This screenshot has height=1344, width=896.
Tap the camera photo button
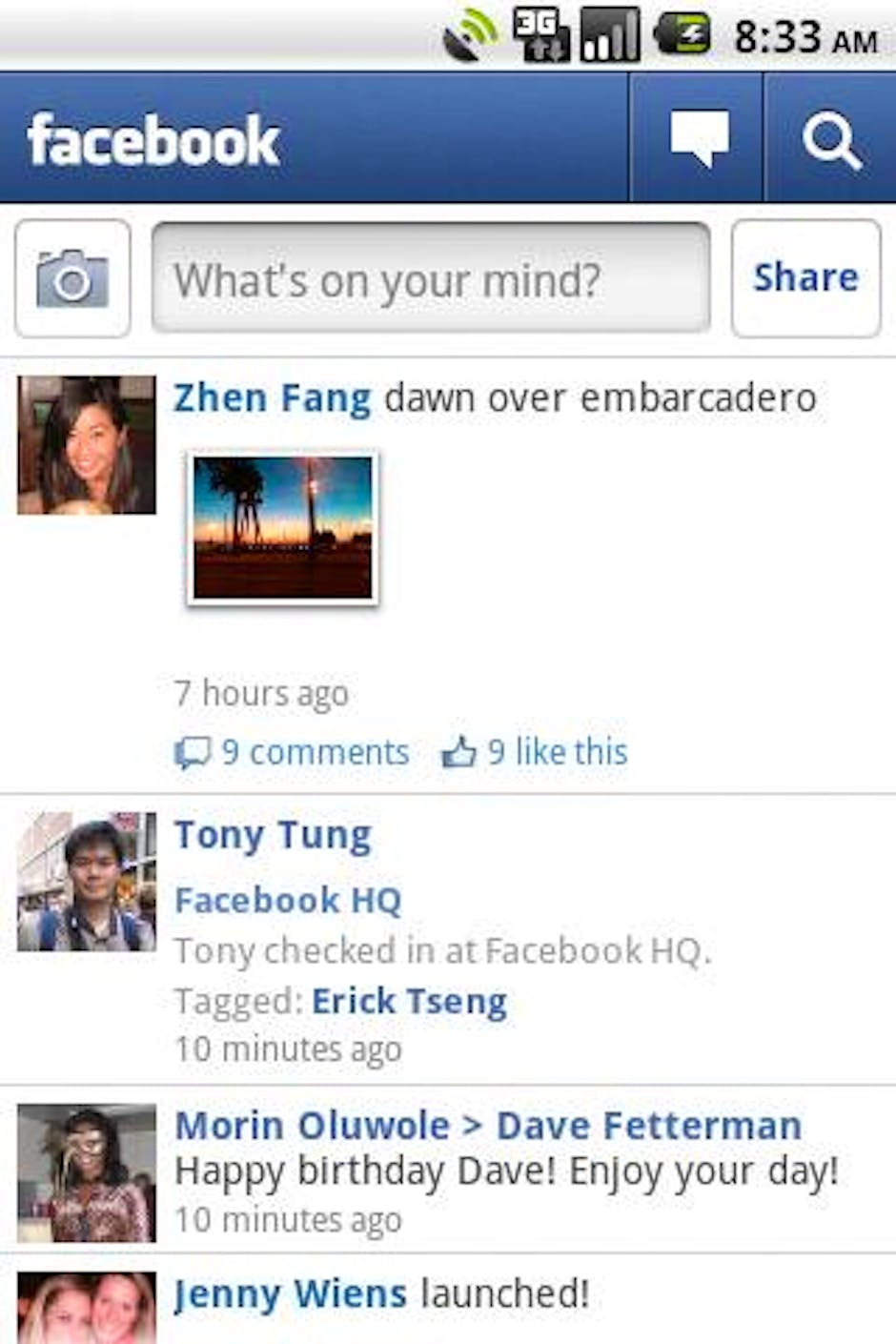pyautogui.click(x=72, y=278)
